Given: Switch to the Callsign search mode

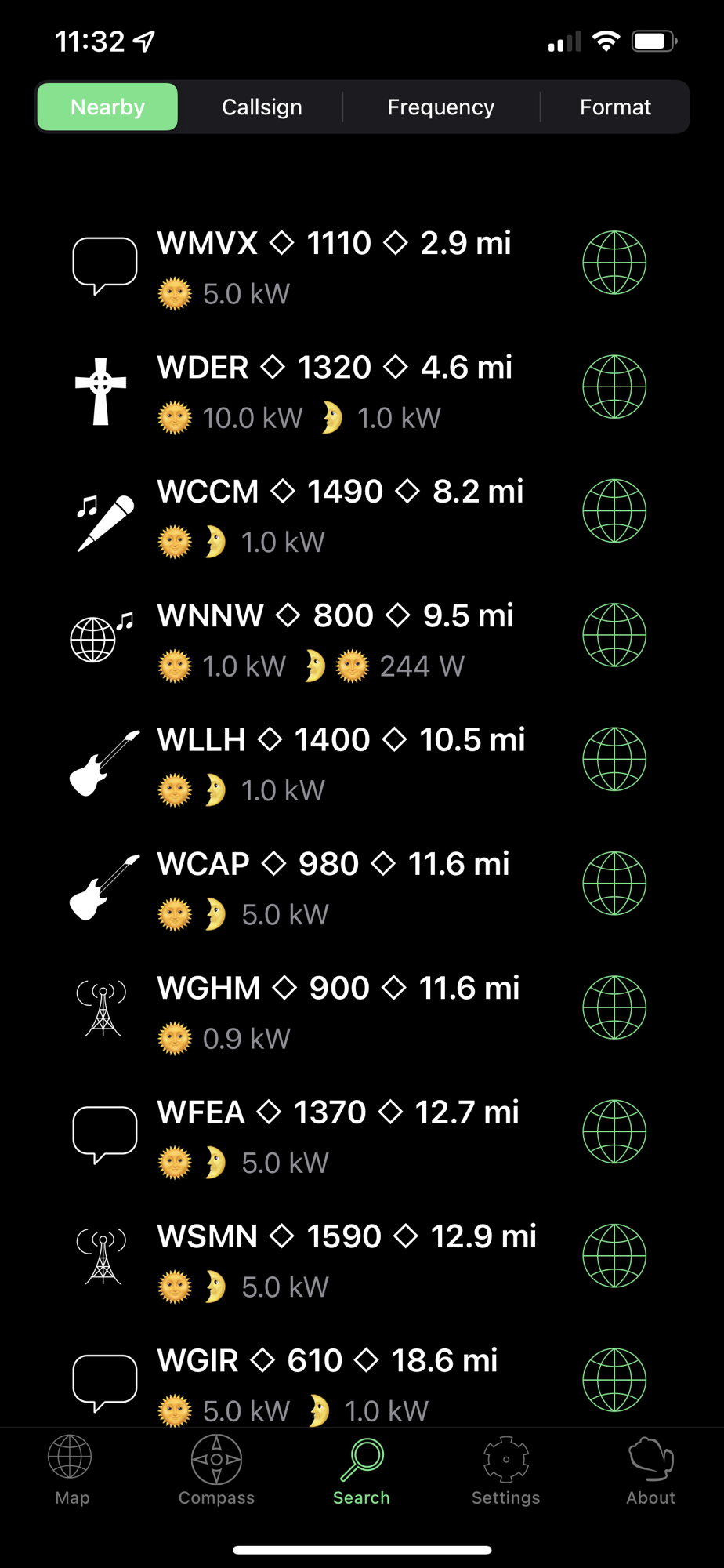Looking at the screenshot, I should click(262, 107).
